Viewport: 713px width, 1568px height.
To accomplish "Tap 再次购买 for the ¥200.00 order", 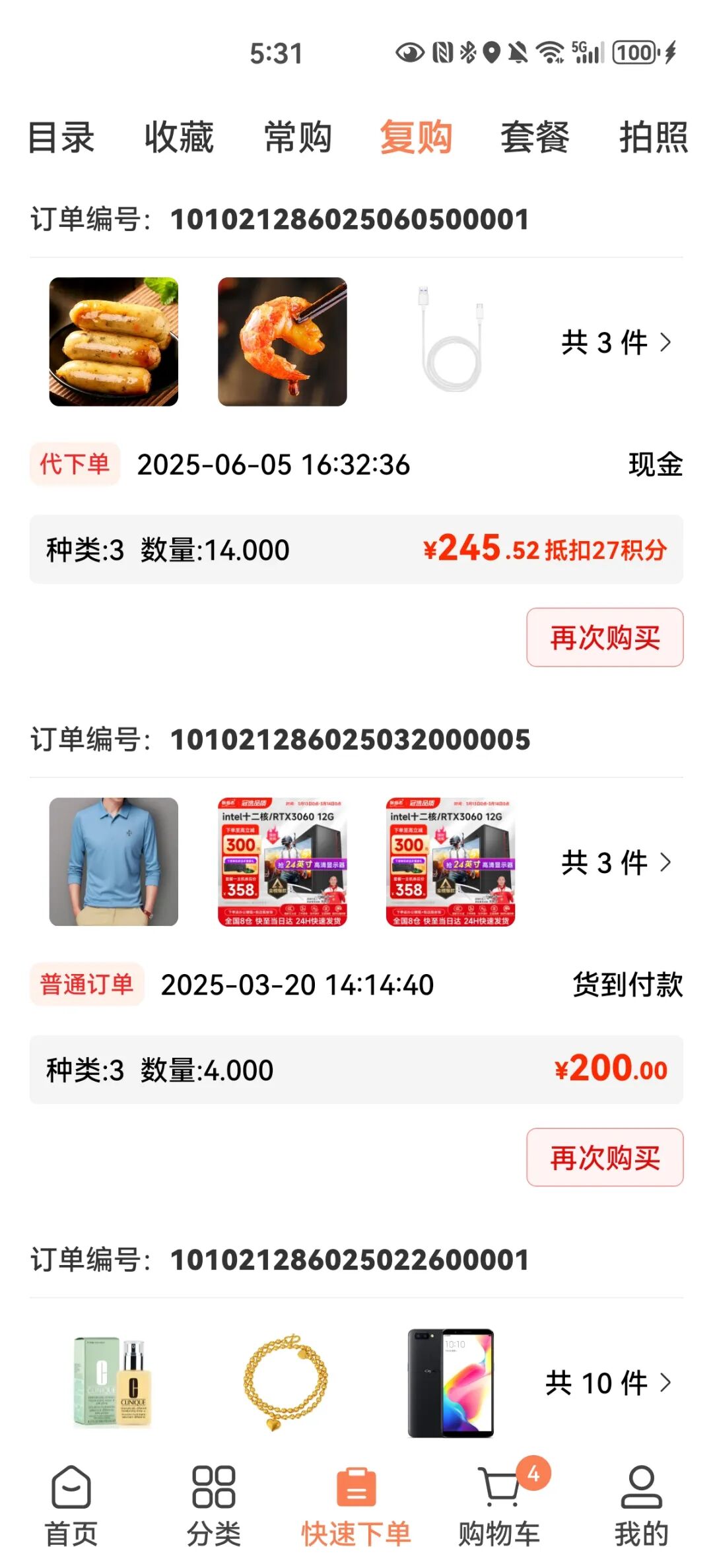I will coord(604,1158).
